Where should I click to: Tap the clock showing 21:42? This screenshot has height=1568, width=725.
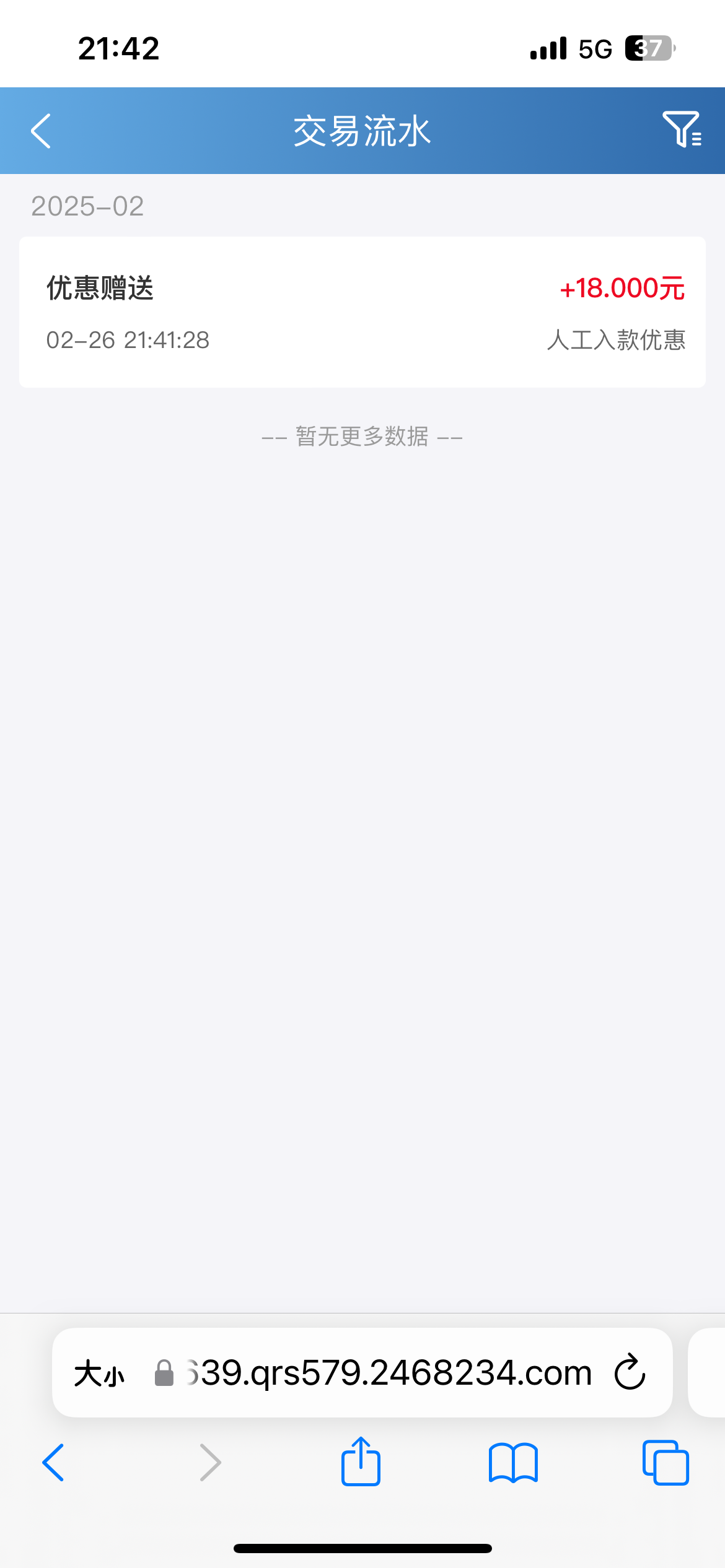tap(119, 48)
